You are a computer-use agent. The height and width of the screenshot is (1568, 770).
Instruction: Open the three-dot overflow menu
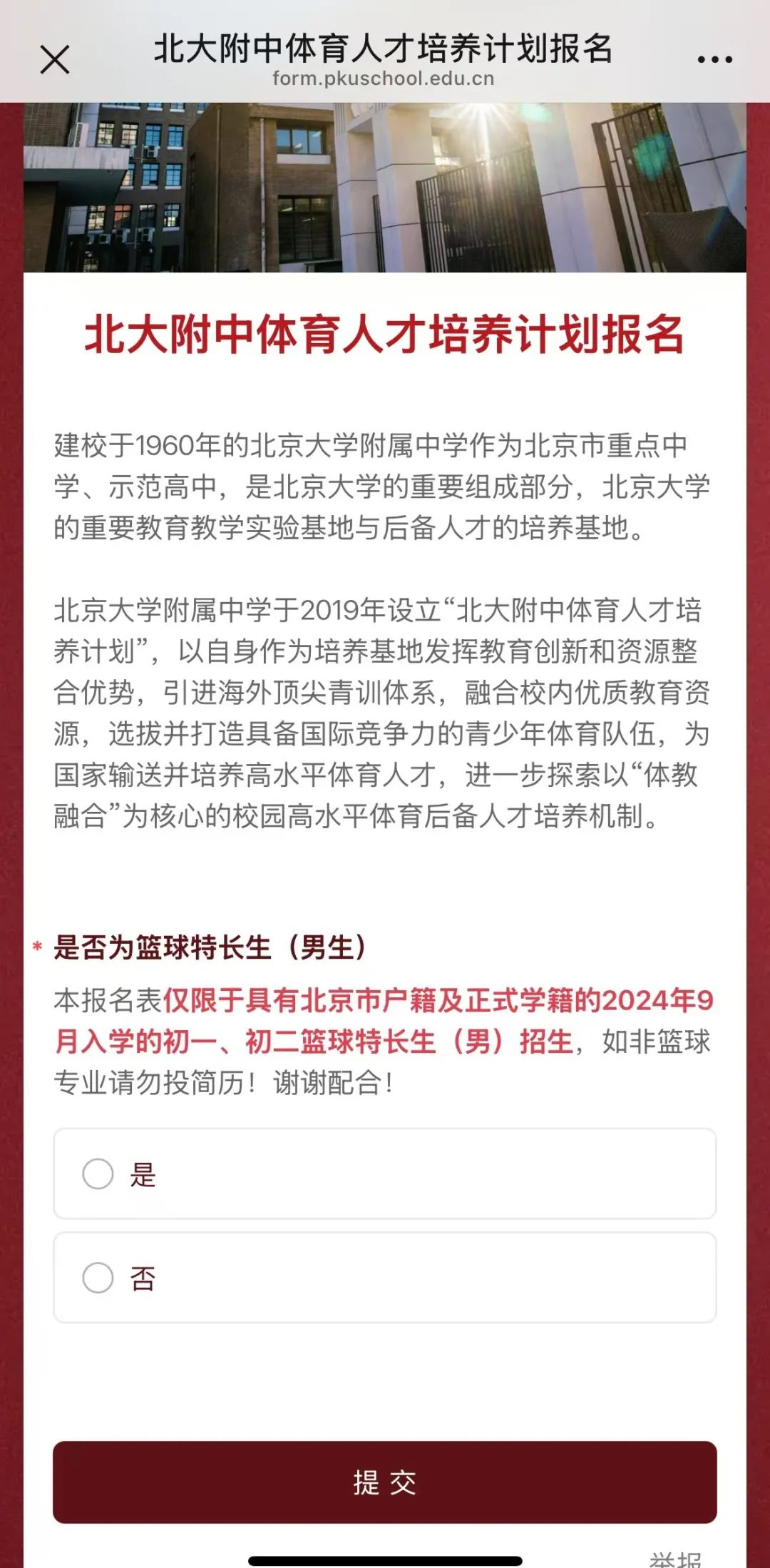tap(714, 59)
